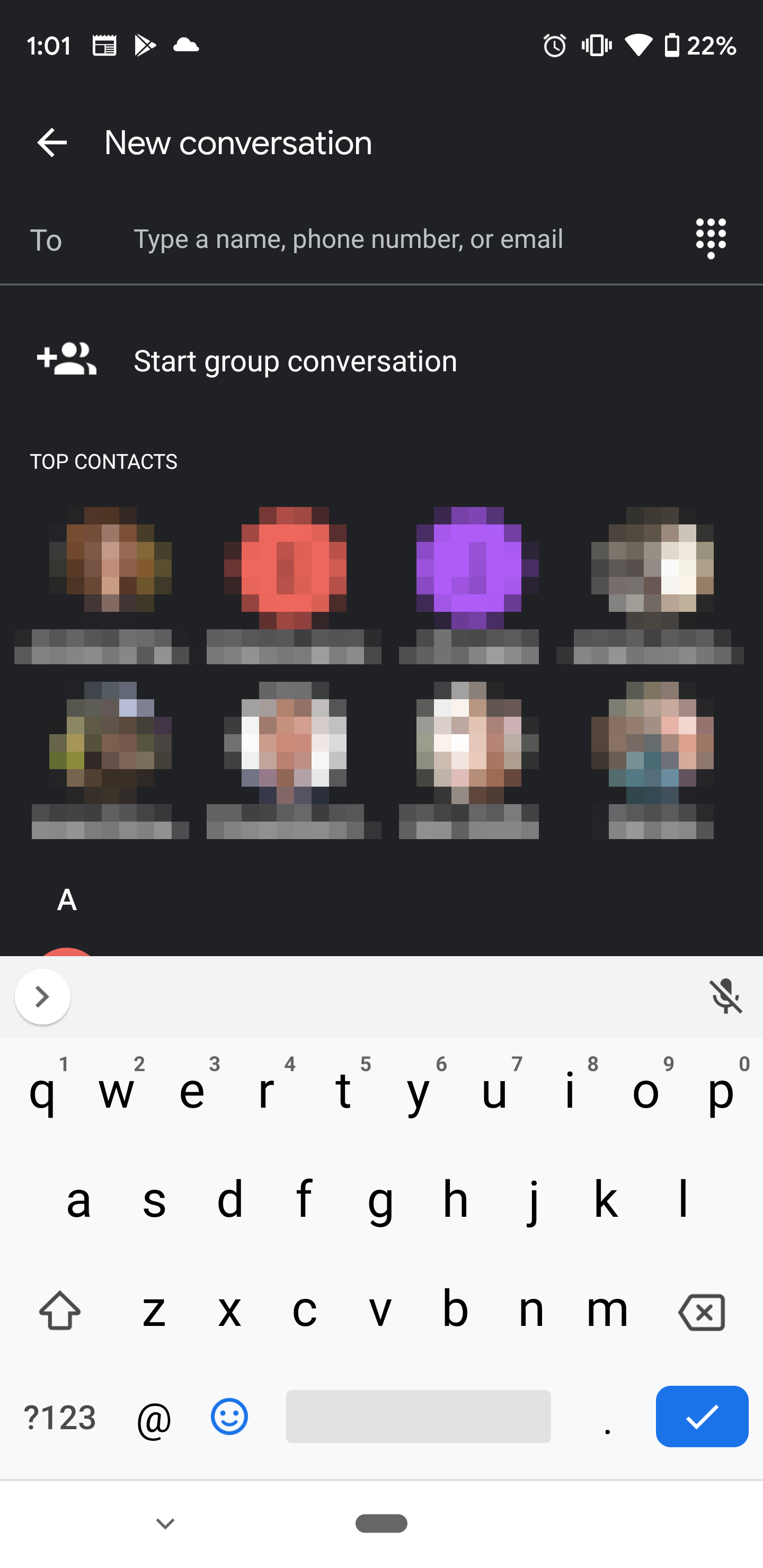Screen dimensions: 763x1568
Task: Enable shift on the keyboard
Action: 60,1311
